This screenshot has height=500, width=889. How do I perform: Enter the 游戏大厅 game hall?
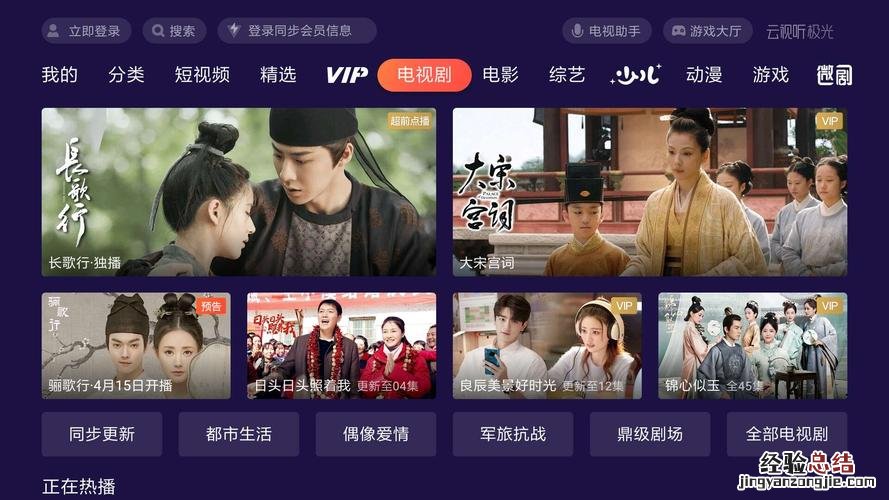pyautogui.click(x=706, y=31)
